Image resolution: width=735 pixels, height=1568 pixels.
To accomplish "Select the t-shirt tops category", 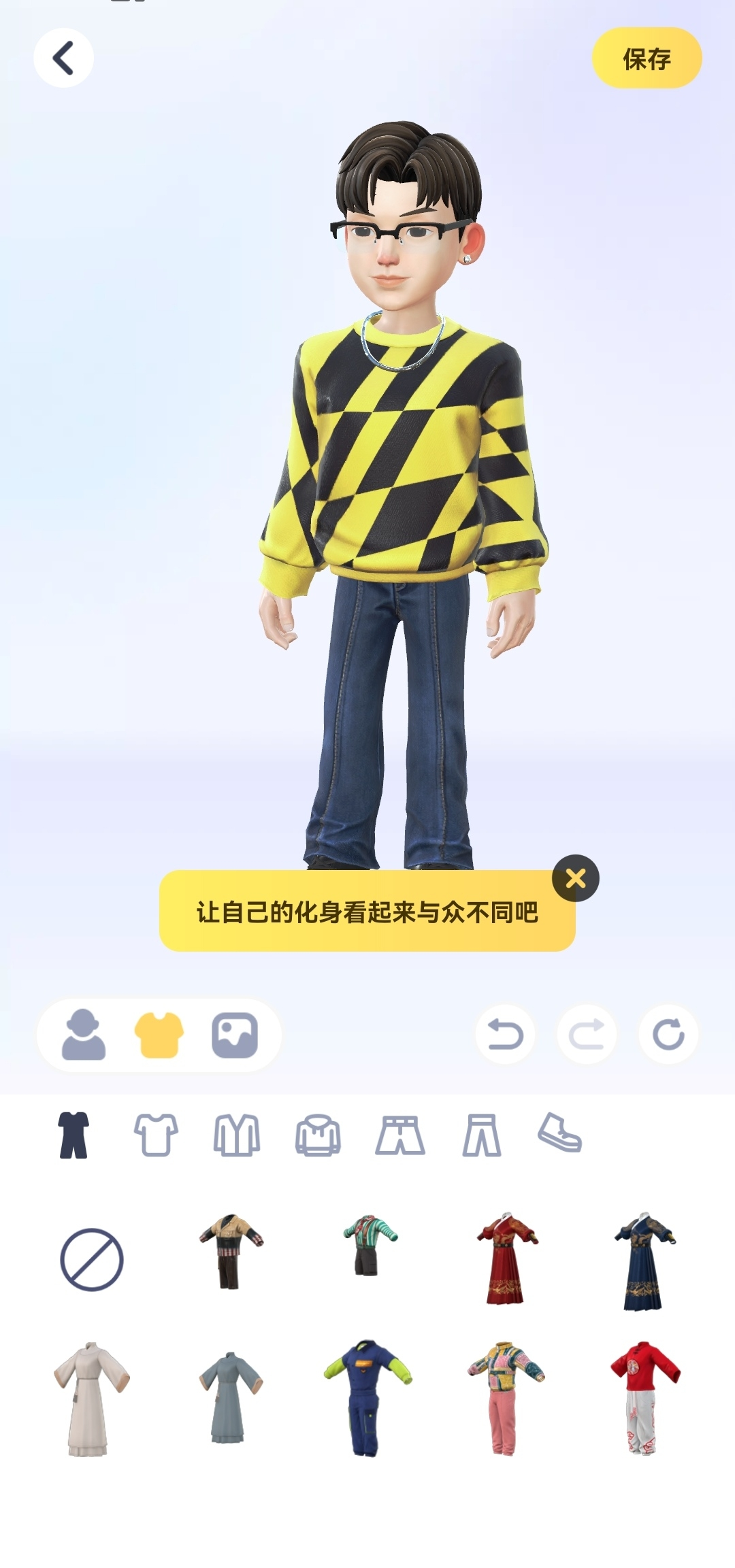I will point(156,1135).
